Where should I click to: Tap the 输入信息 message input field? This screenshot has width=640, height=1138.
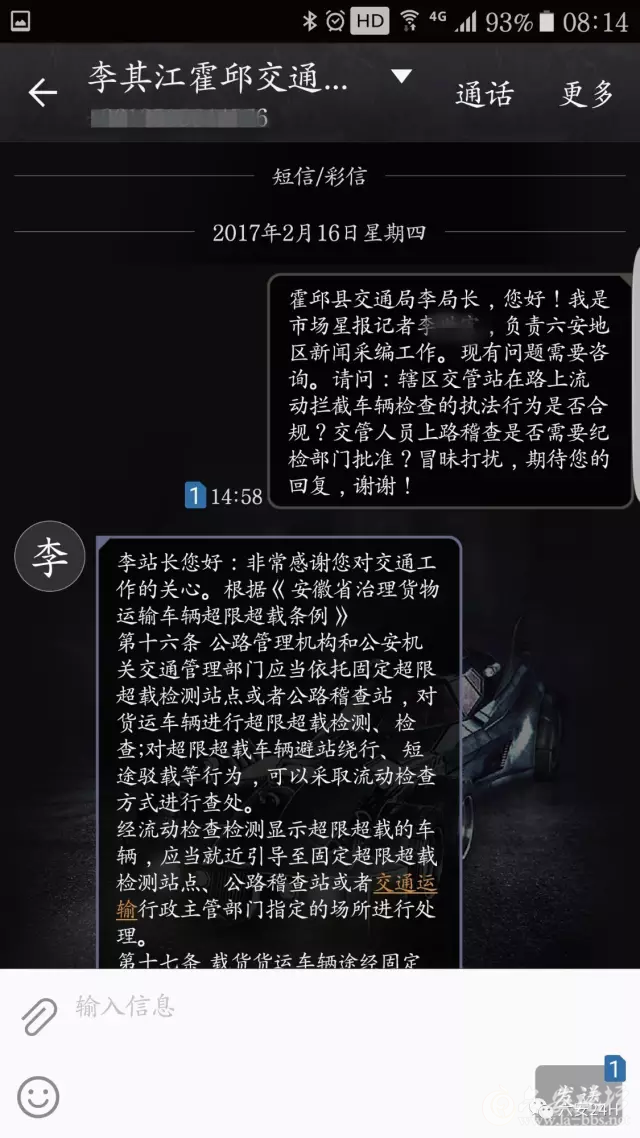pos(300,1005)
